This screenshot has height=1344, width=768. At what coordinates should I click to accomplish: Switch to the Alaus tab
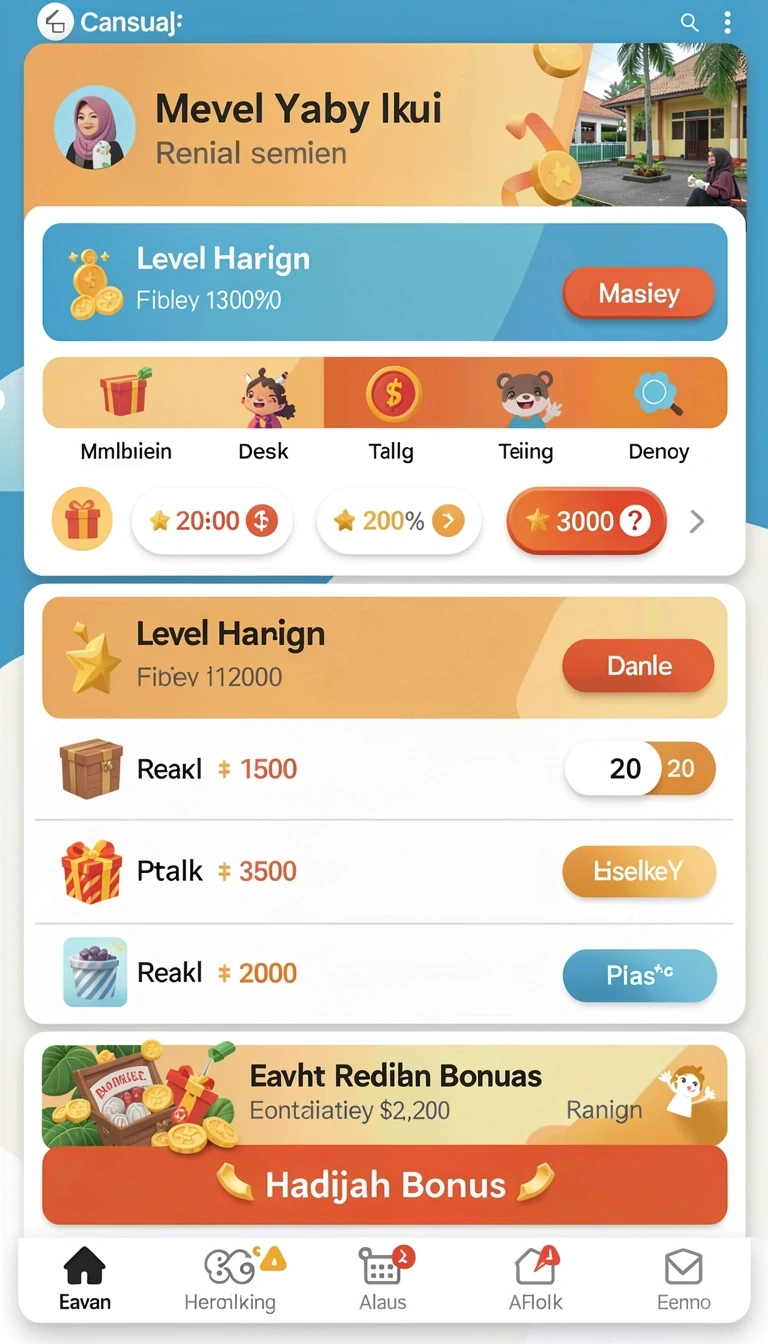coord(383,1281)
